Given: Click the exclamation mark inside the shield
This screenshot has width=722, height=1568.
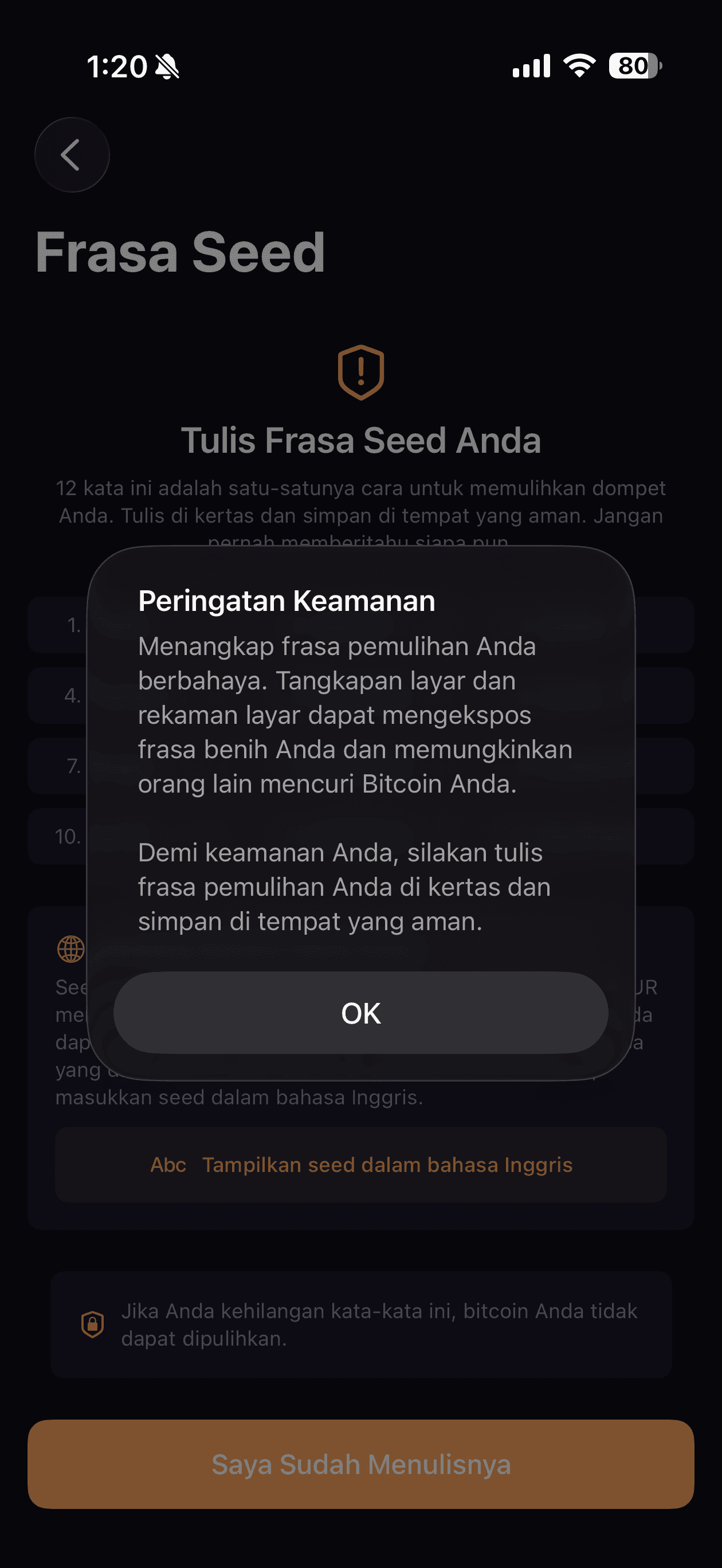Looking at the screenshot, I should tap(360, 371).
